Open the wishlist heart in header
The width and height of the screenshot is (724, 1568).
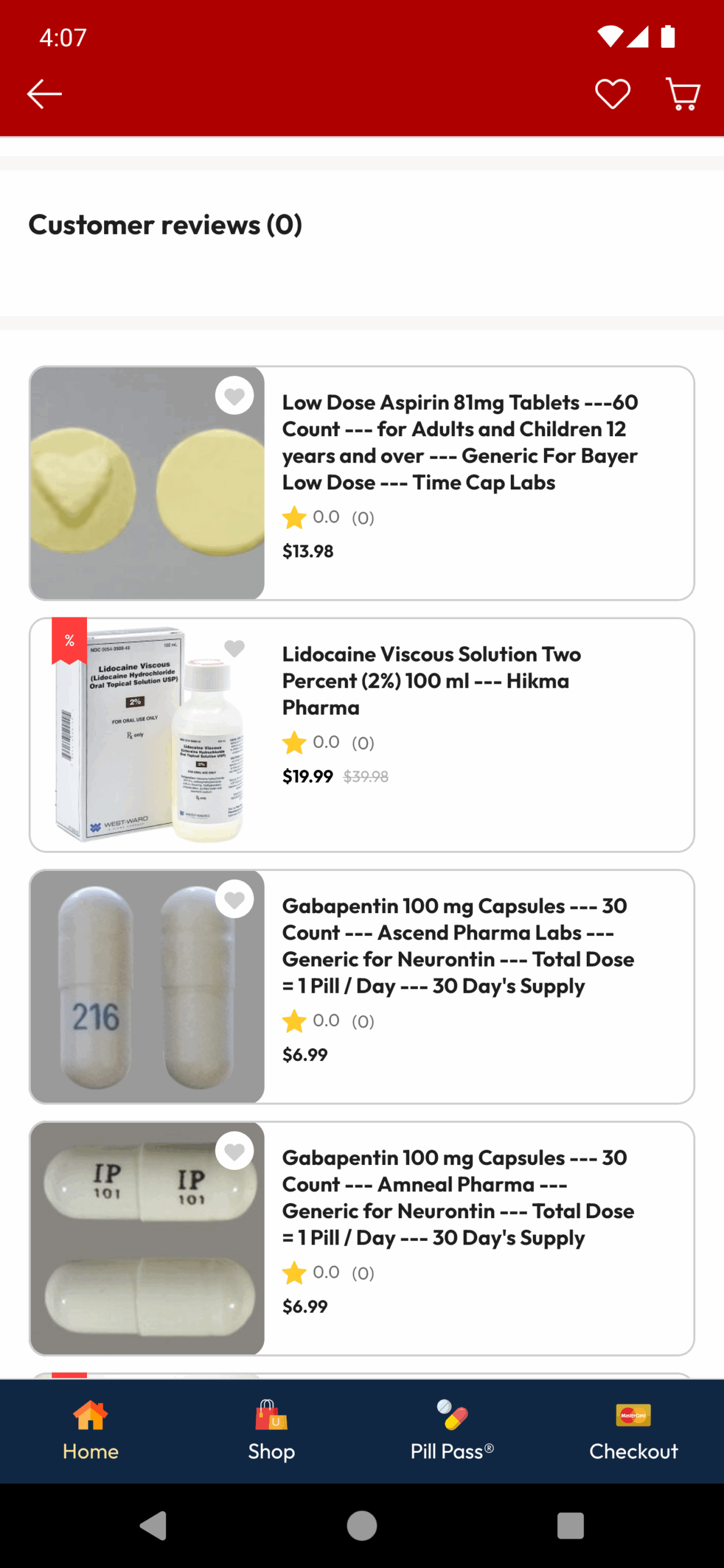[612, 94]
